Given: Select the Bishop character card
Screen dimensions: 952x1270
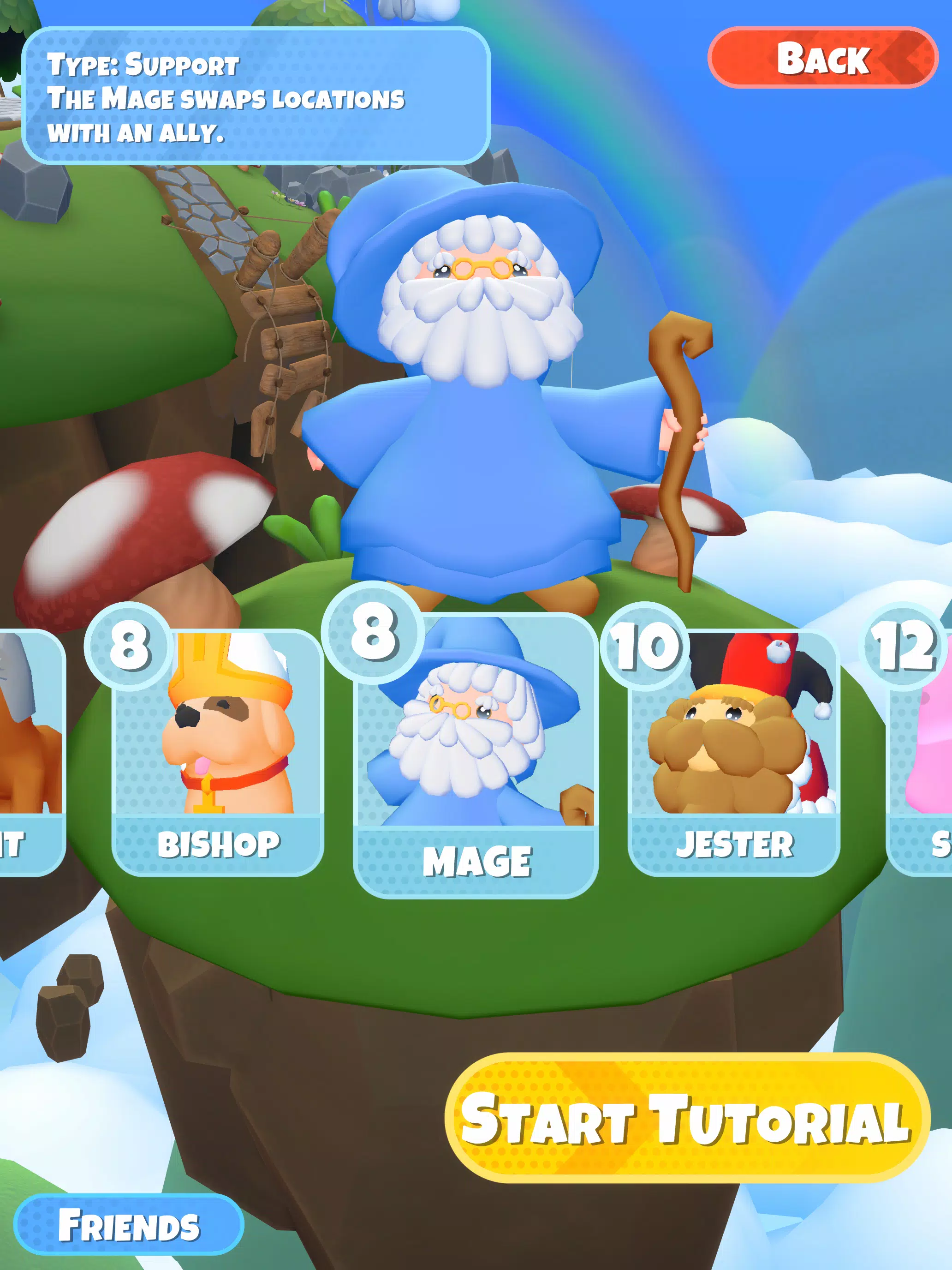Looking at the screenshot, I should [218, 752].
